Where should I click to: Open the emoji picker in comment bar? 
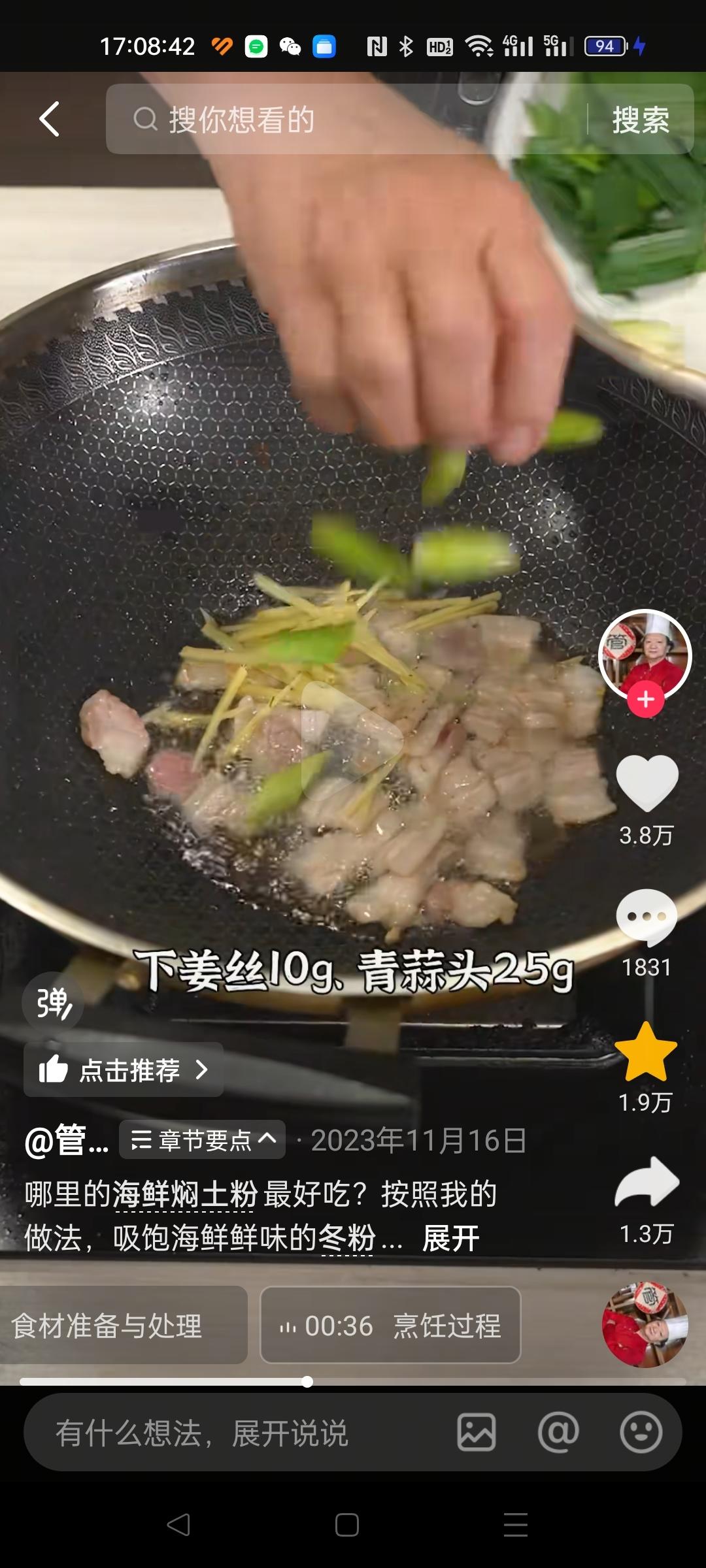pyautogui.click(x=641, y=1433)
